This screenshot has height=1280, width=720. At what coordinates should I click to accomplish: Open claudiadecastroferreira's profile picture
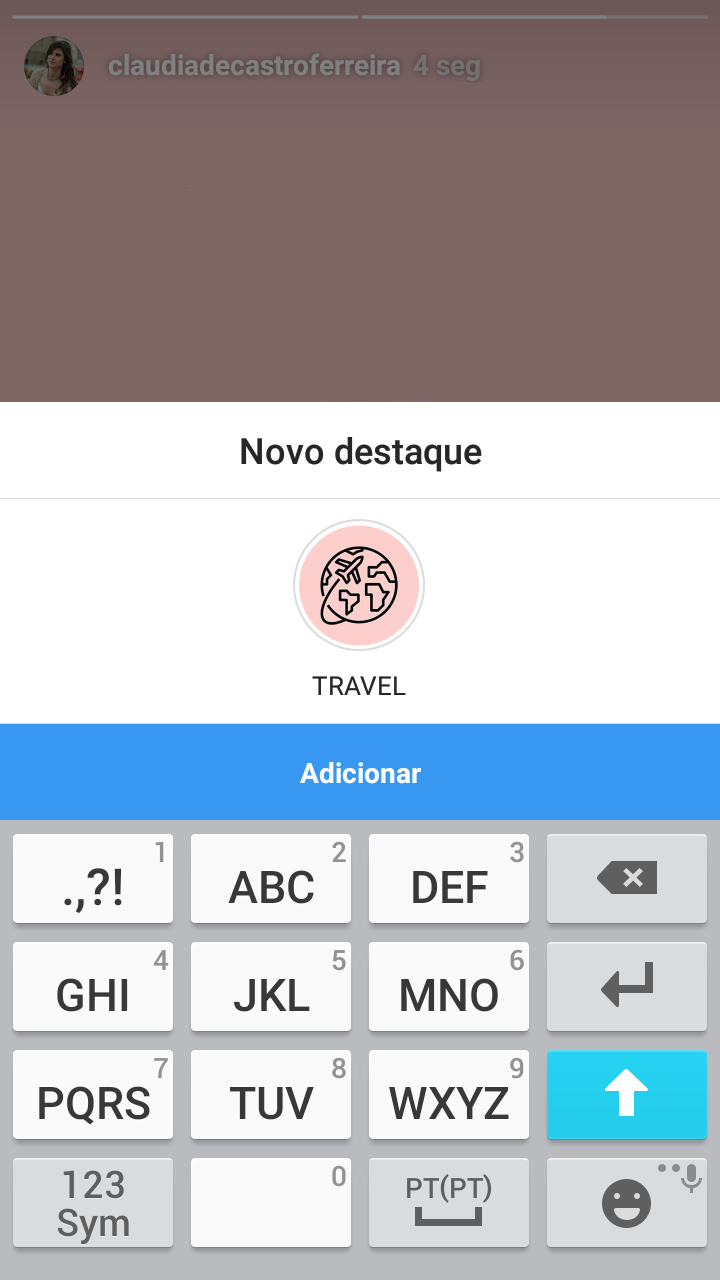54,66
